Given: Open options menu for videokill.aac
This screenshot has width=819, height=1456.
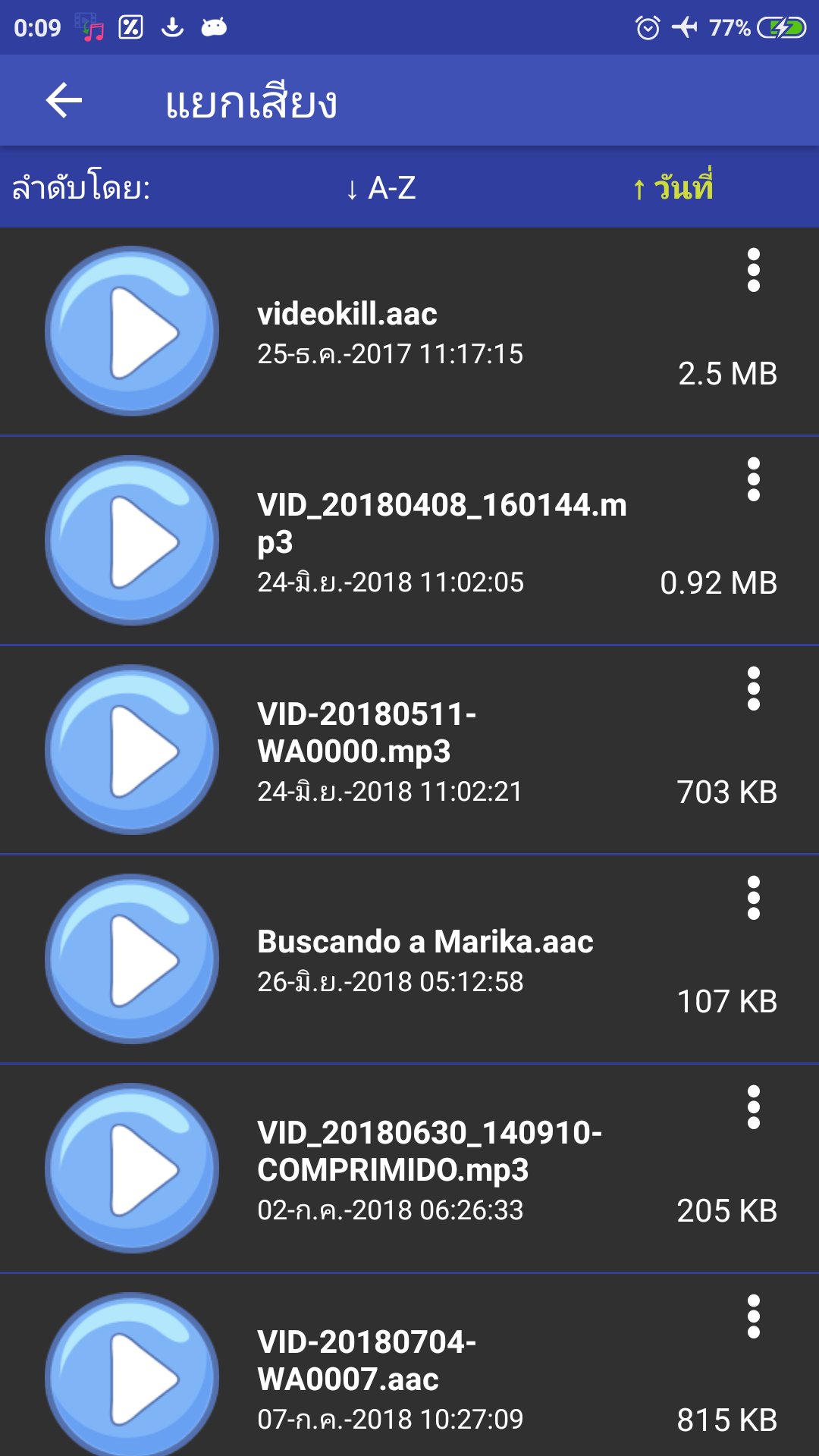Looking at the screenshot, I should (x=753, y=270).
